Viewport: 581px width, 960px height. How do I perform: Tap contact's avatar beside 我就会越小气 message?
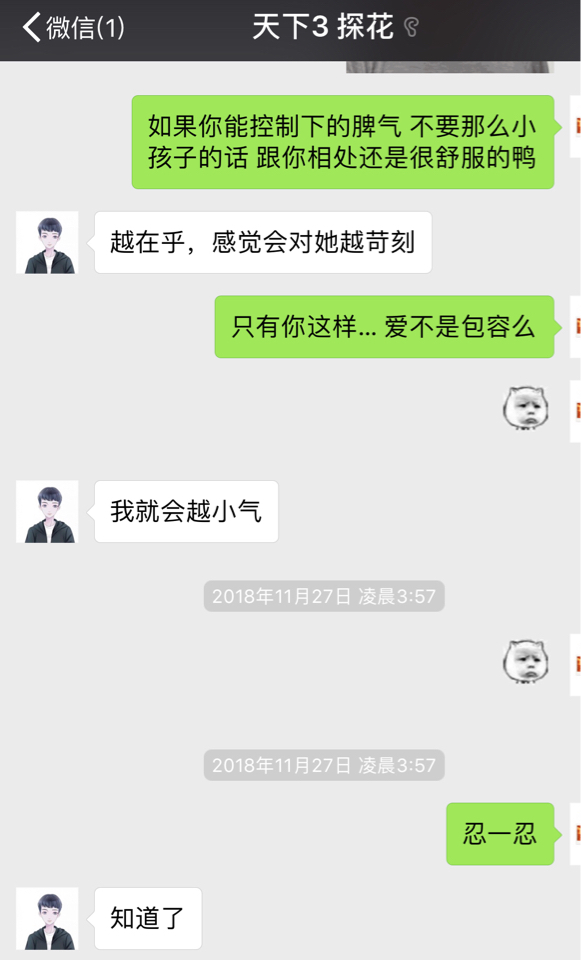(x=47, y=512)
